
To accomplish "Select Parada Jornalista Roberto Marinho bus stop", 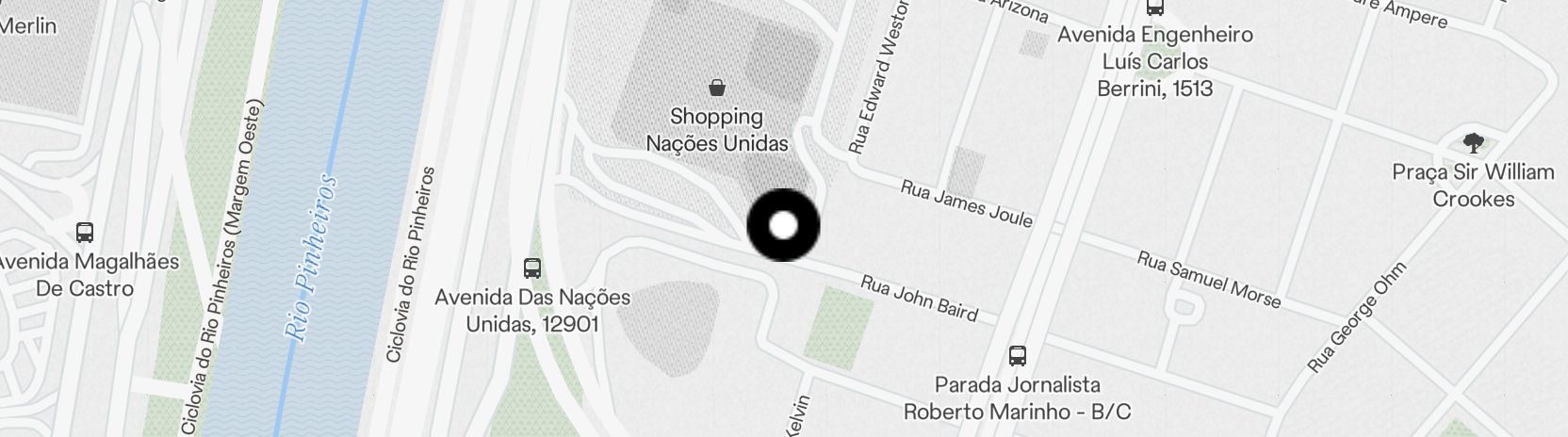I will [x=1017, y=356].
